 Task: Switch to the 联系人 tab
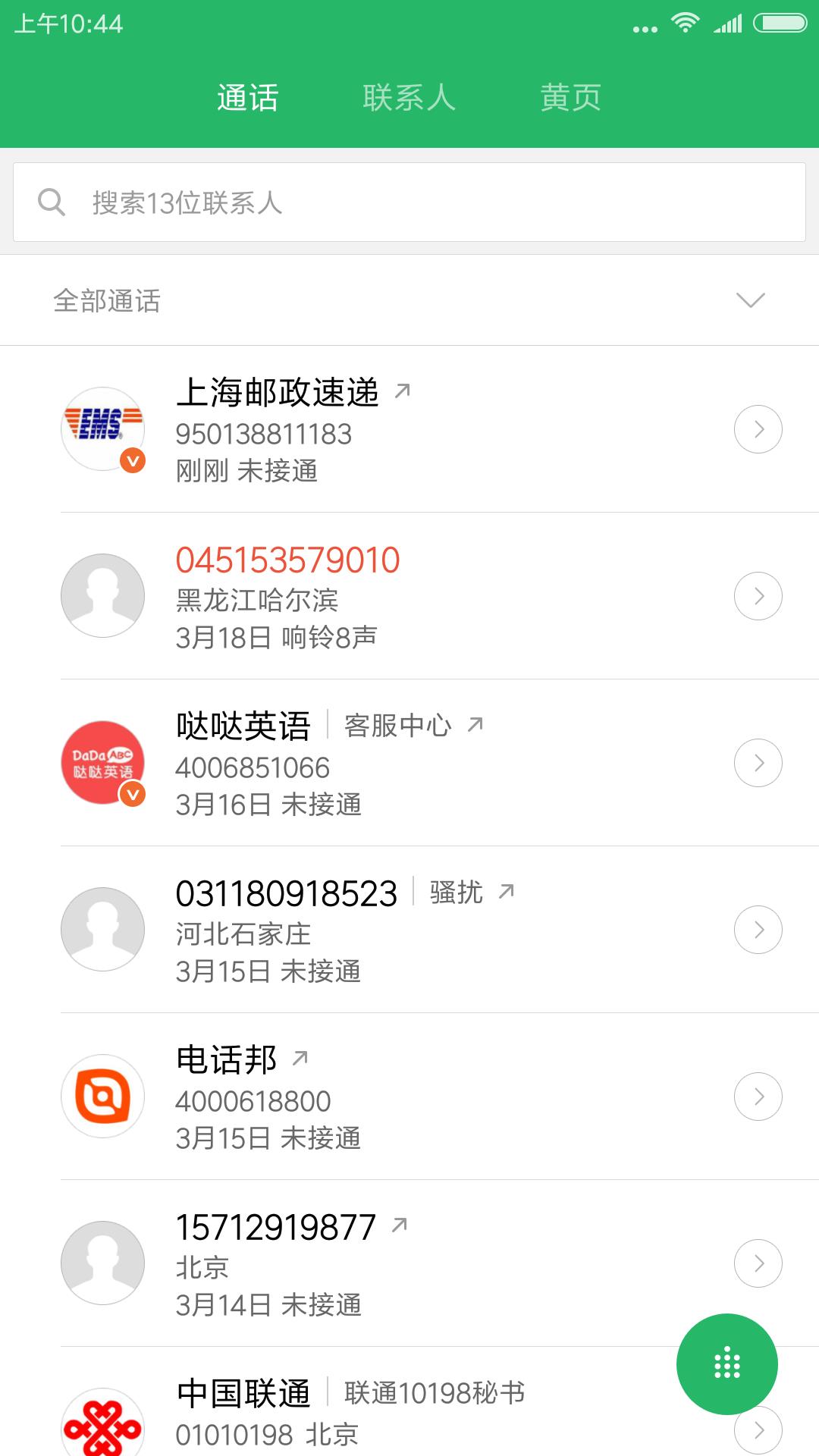[x=409, y=98]
